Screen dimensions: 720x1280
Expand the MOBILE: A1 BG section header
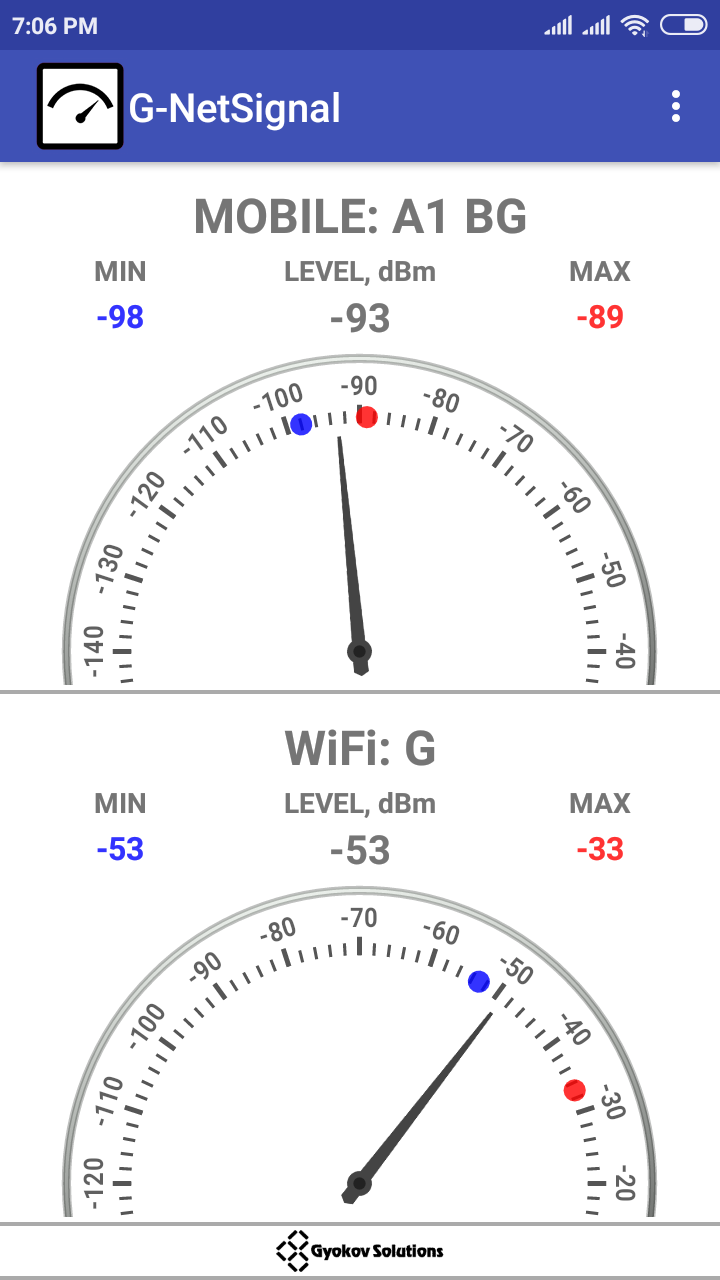point(360,216)
